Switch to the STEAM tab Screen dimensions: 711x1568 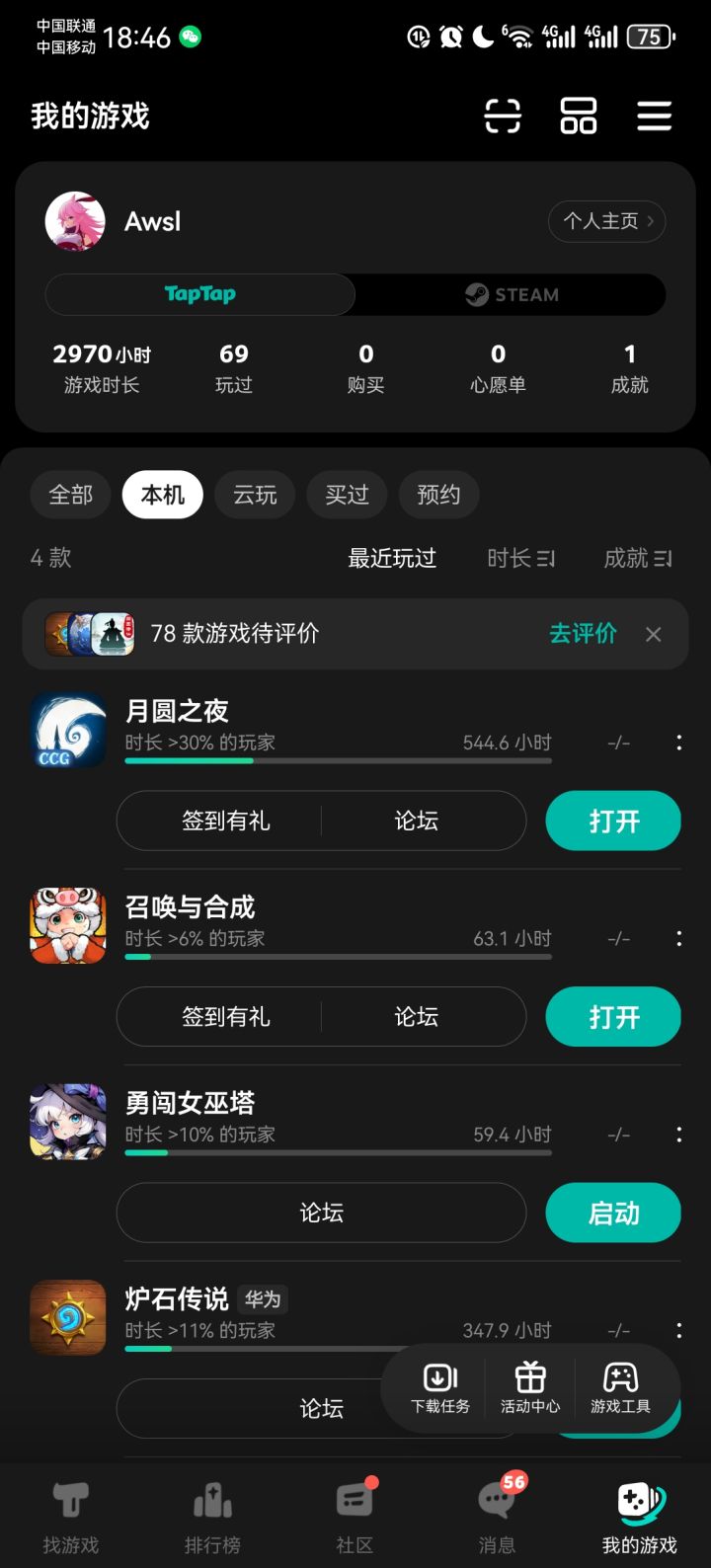tap(511, 294)
